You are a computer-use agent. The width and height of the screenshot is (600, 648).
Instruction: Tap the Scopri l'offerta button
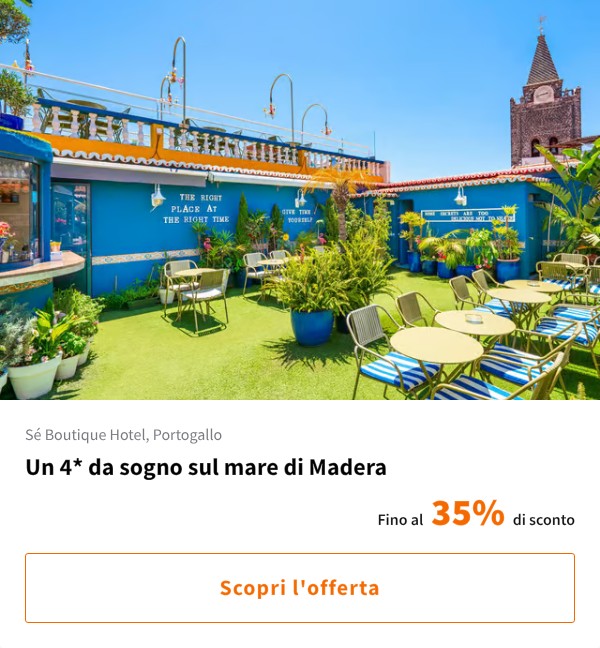click(300, 588)
